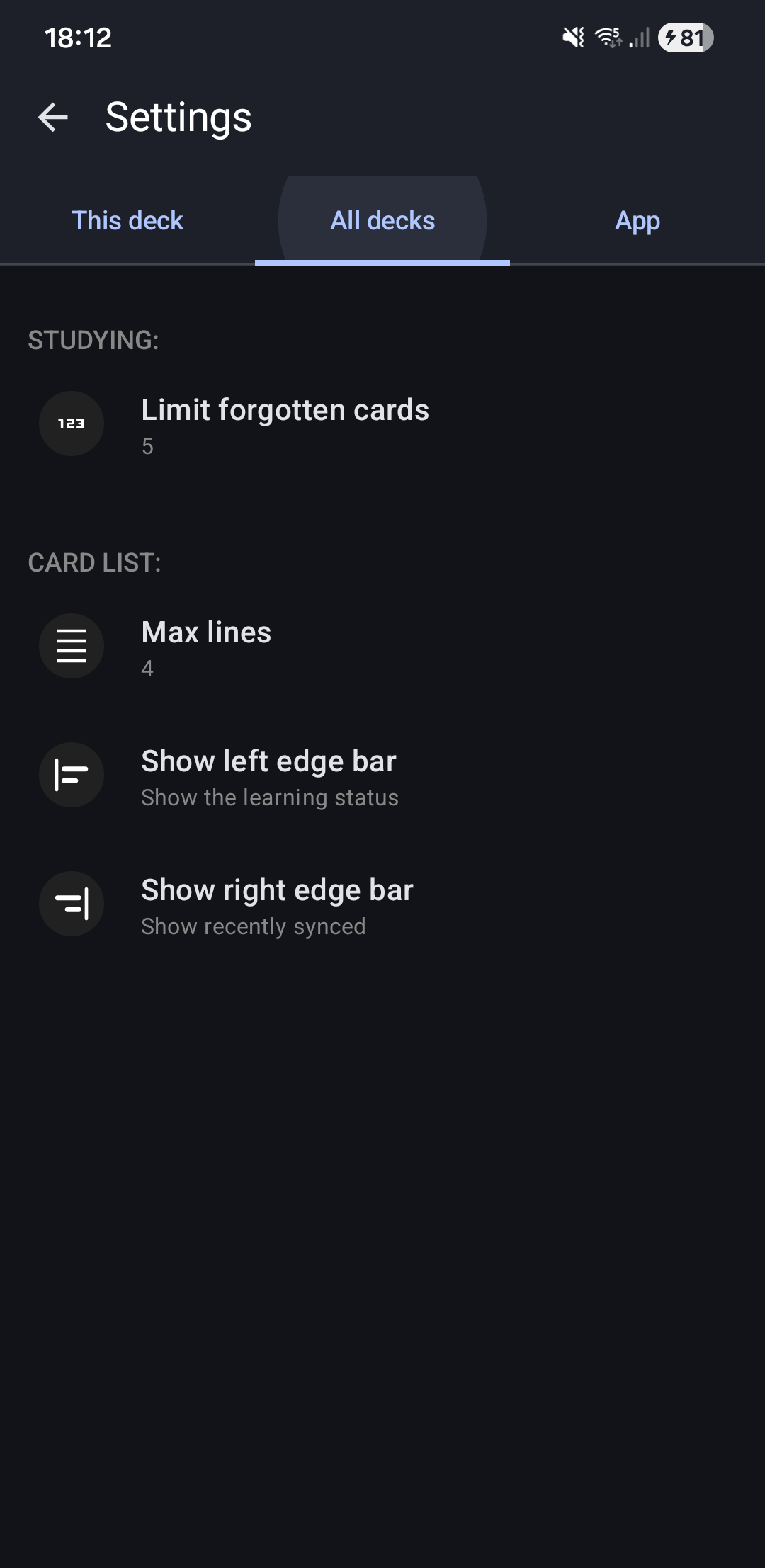The height and width of the screenshot is (1568, 765).
Task: Switch to the This deck tab
Action: point(127,221)
